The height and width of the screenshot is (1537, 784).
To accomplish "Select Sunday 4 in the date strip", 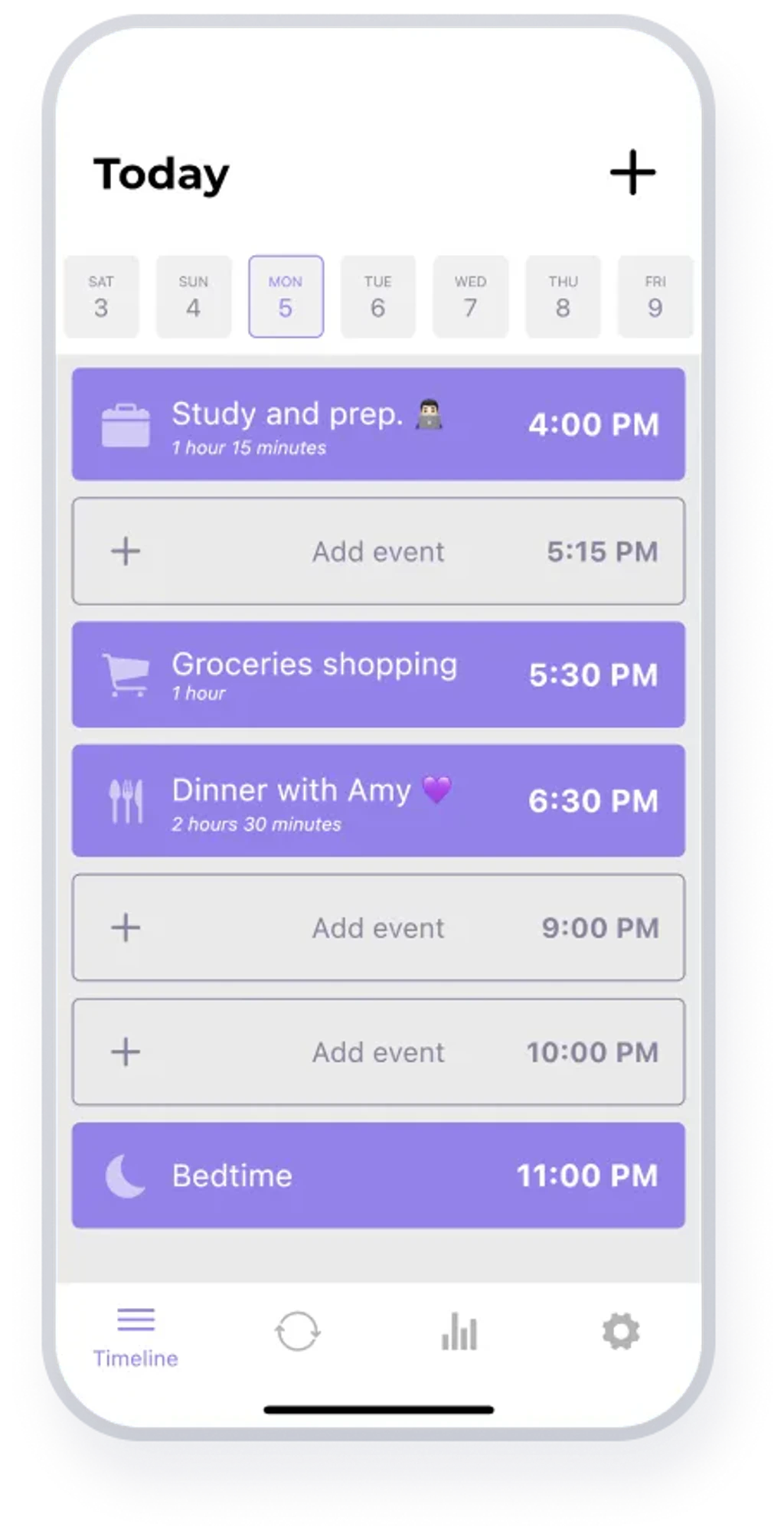I will [194, 296].
